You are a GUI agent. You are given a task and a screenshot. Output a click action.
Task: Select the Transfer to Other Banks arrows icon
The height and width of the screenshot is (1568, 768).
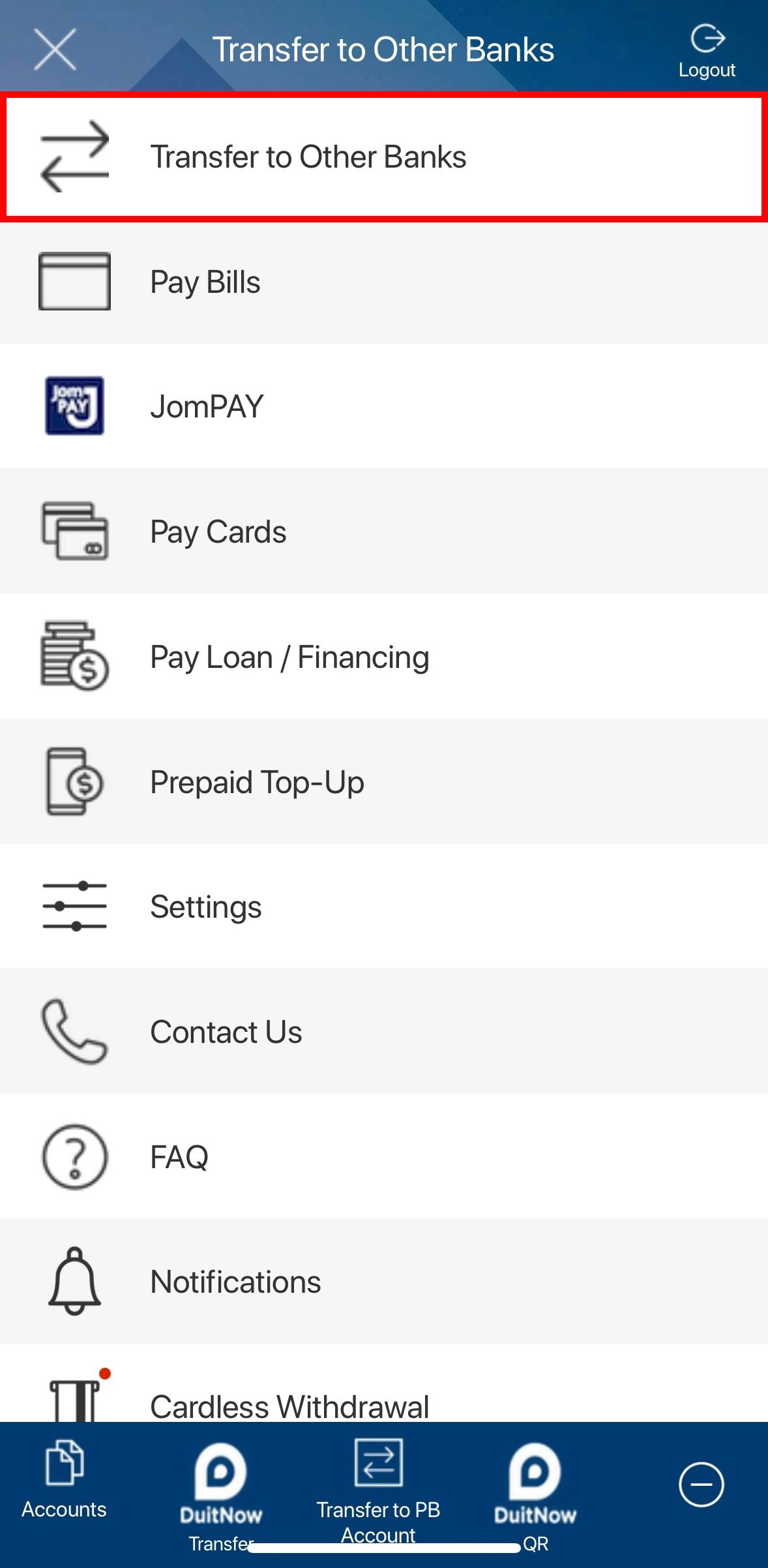click(75, 155)
